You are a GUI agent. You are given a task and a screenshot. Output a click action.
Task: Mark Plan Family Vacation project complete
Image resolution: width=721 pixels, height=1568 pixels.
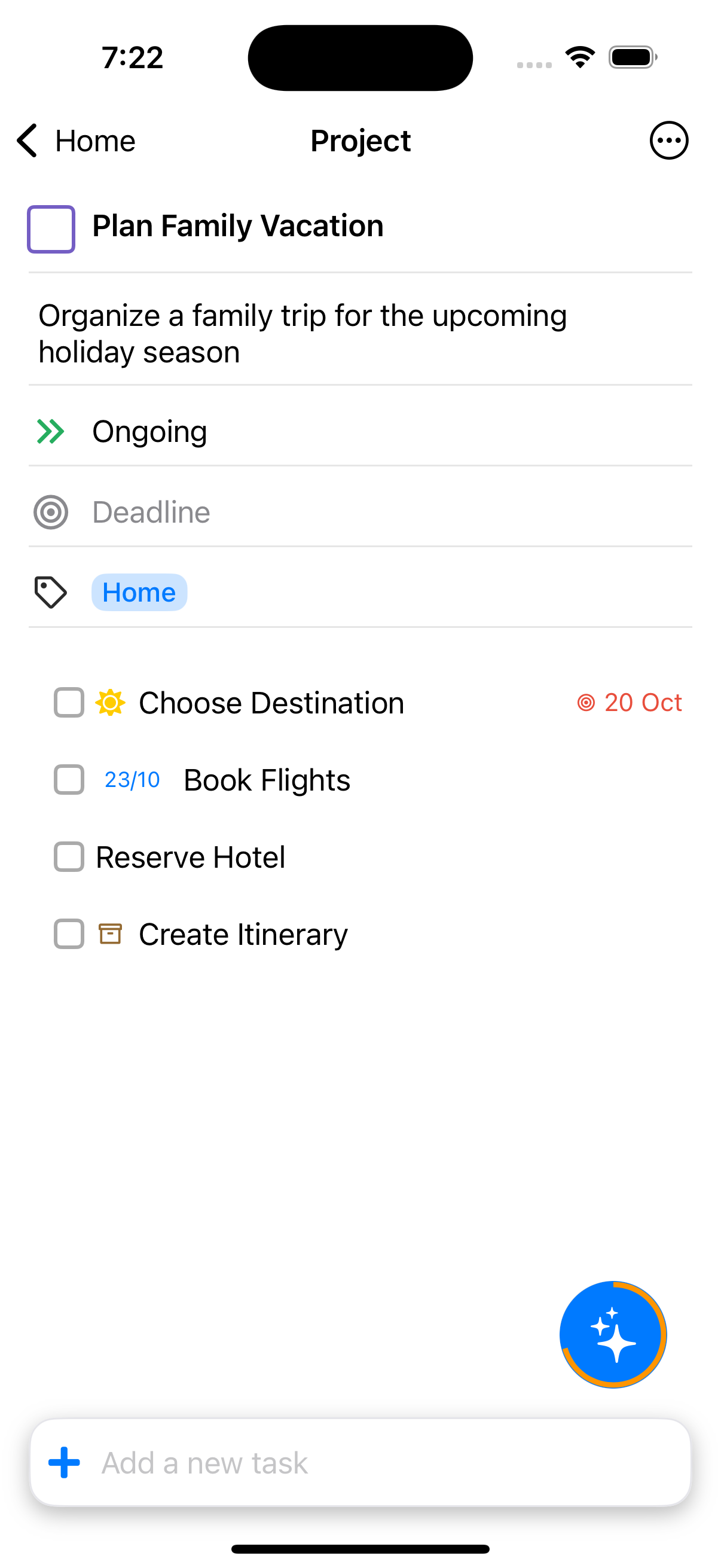coord(51,229)
